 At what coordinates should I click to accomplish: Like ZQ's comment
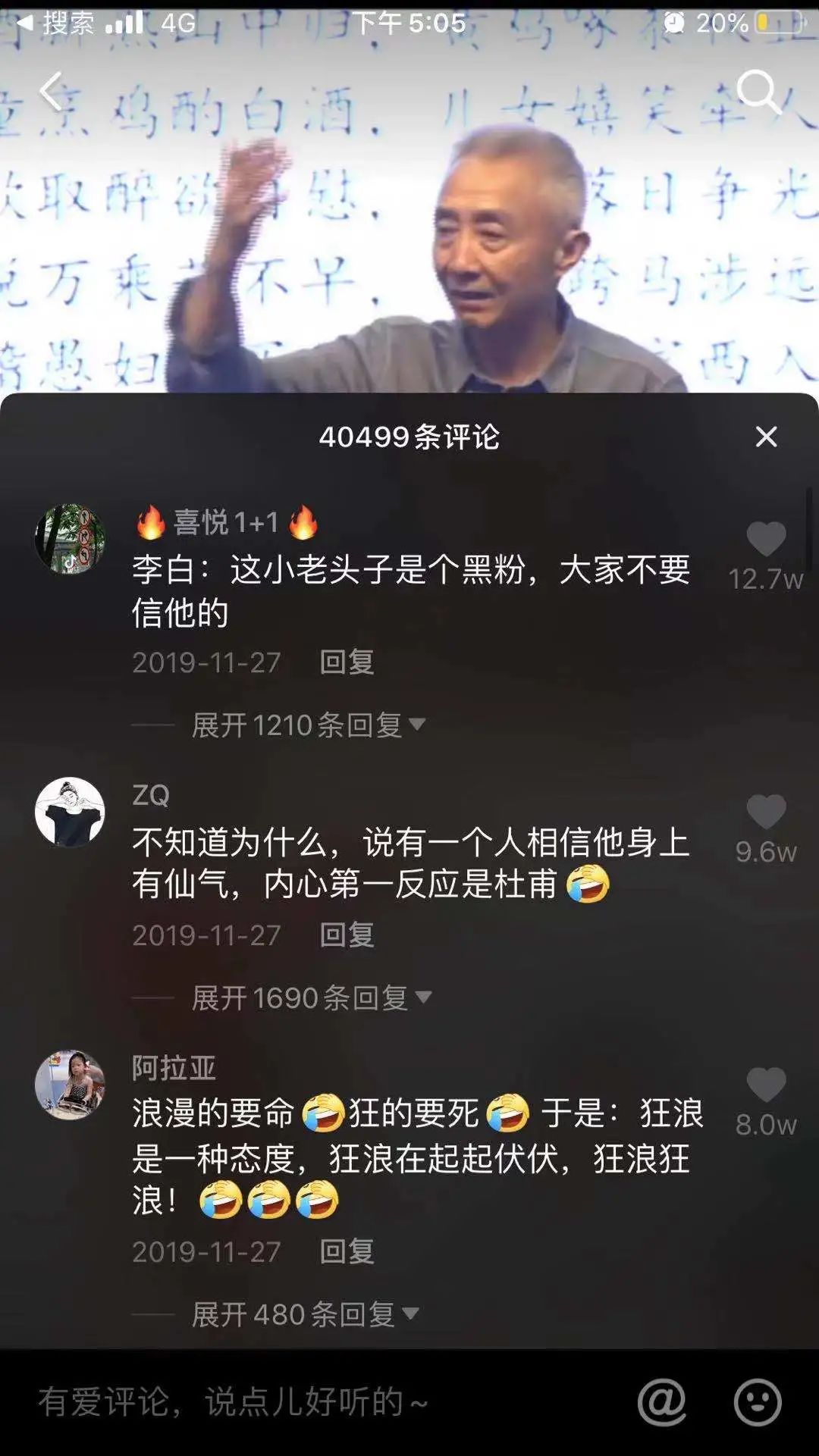coord(766,813)
